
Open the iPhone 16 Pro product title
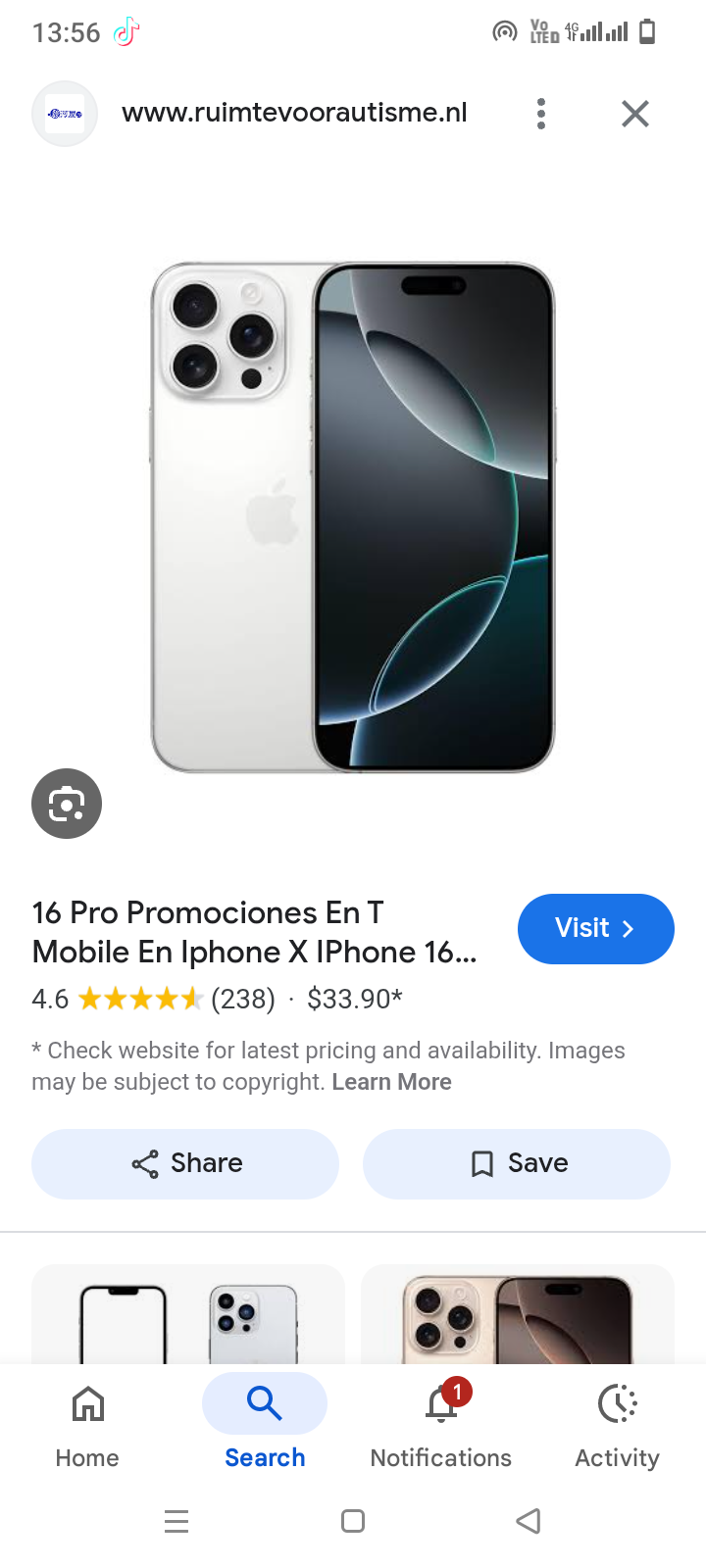[x=255, y=932]
